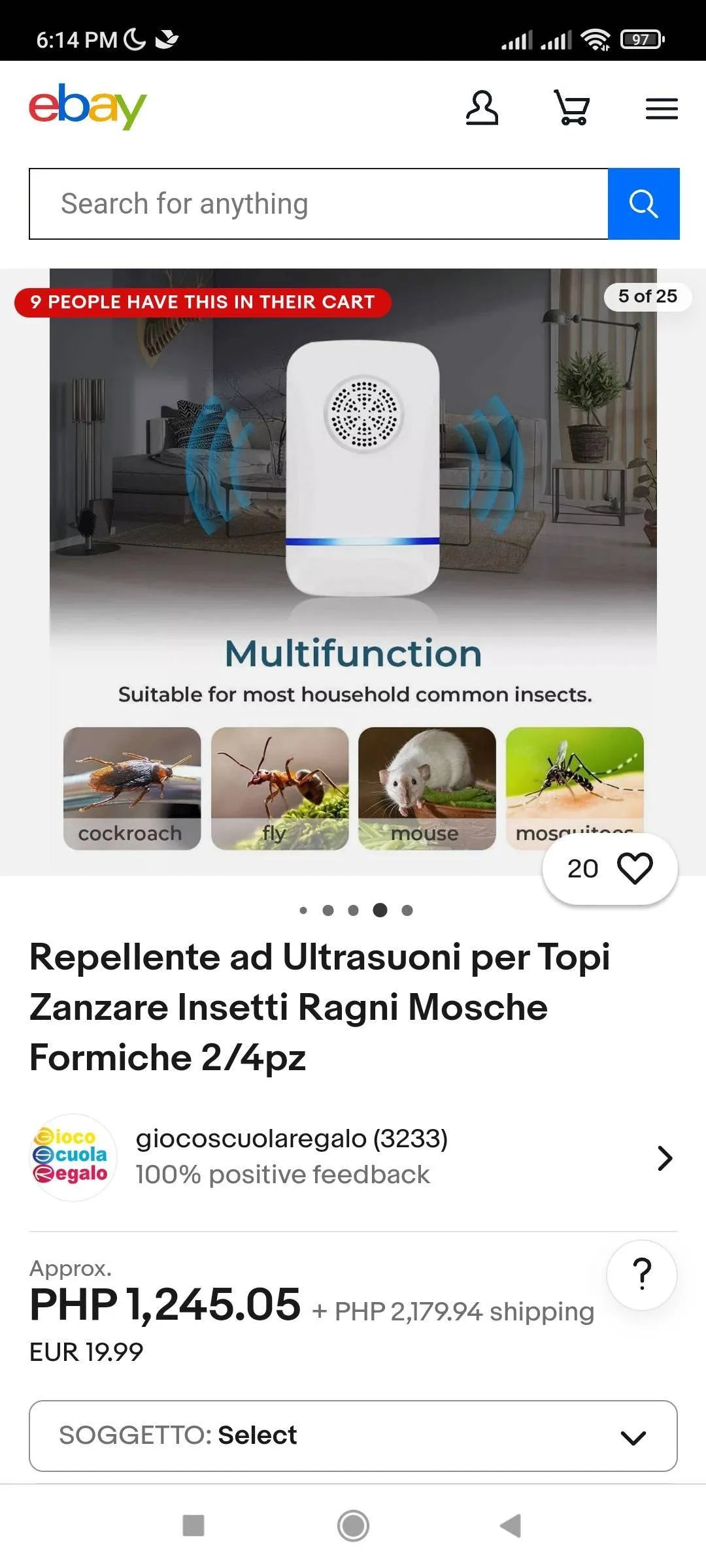Screen dimensions: 706x1568
Task: Expand the SOGGETTO dropdown
Action: pyautogui.click(x=353, y=1435)
